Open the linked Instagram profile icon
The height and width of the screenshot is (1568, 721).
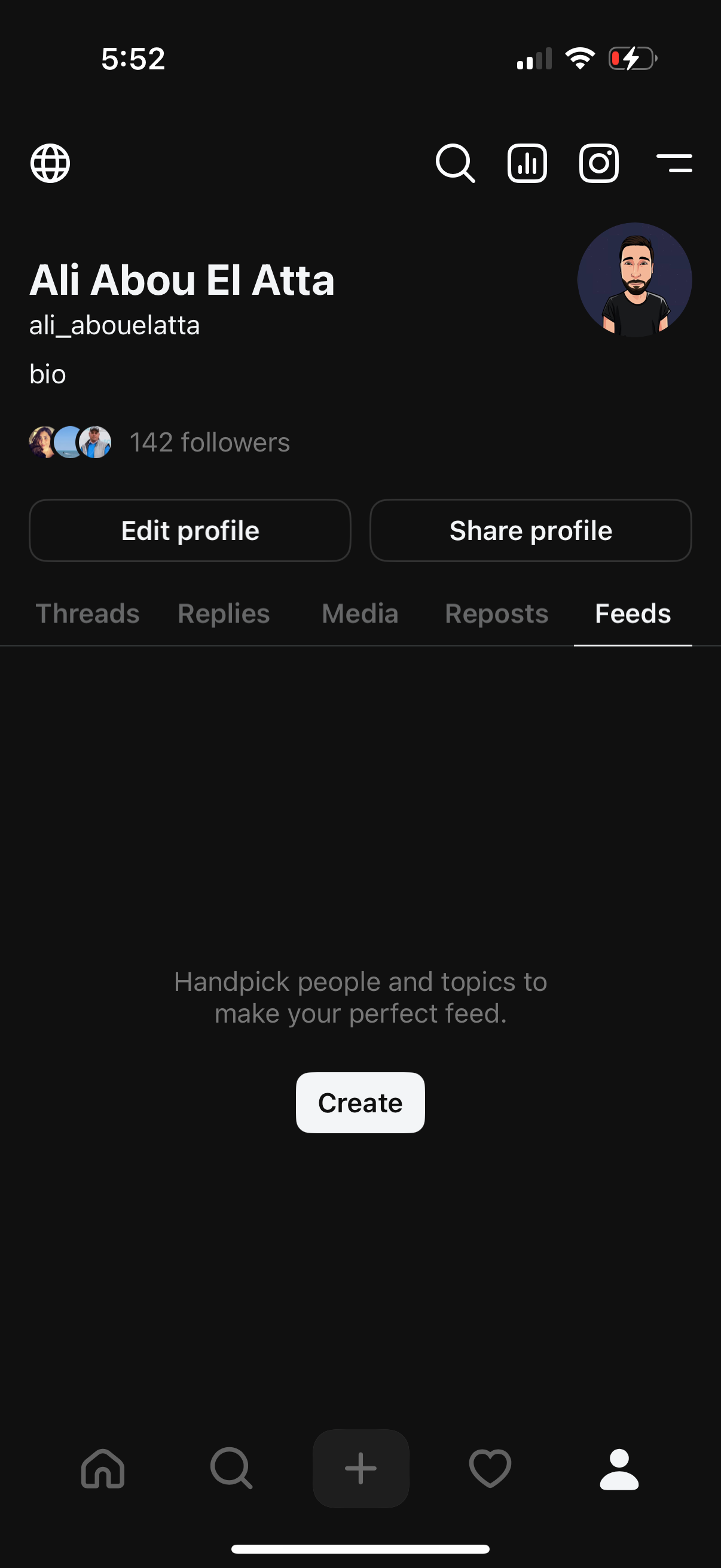point(598,163)
